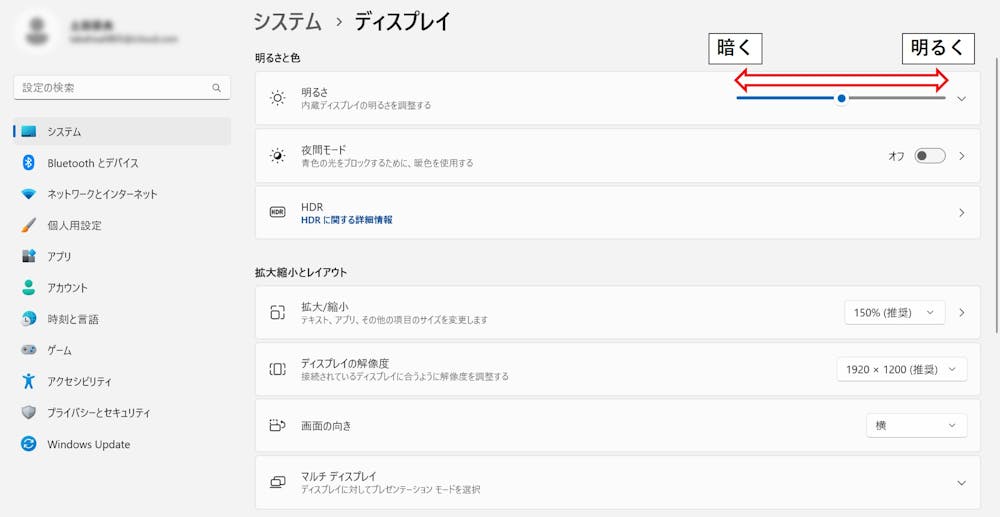This screenshot has height=517, width=1000.
Task: Open アクセシビリティ settings
Action: 79,382
